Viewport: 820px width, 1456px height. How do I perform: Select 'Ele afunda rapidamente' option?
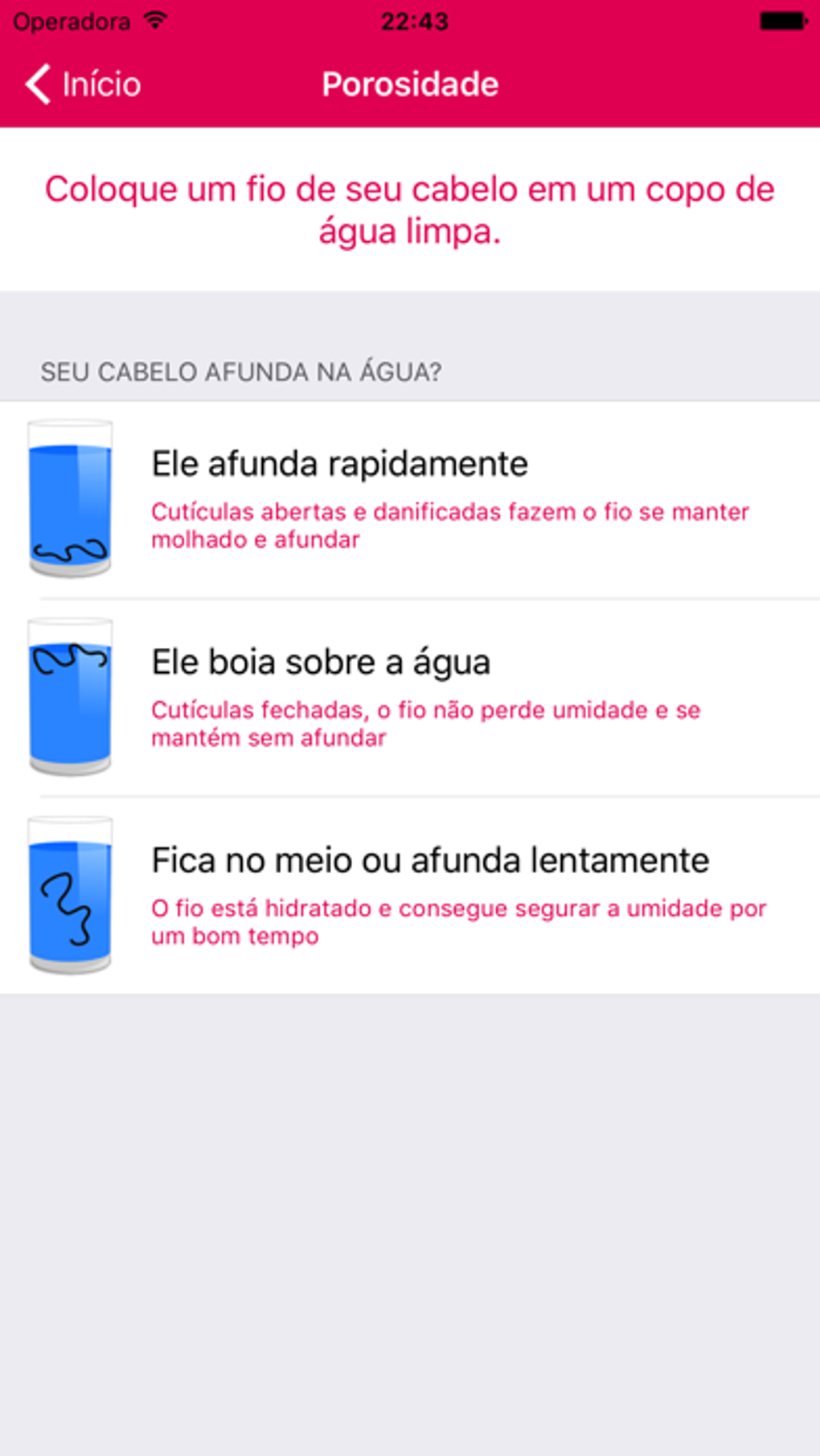[x=410, y=498]
